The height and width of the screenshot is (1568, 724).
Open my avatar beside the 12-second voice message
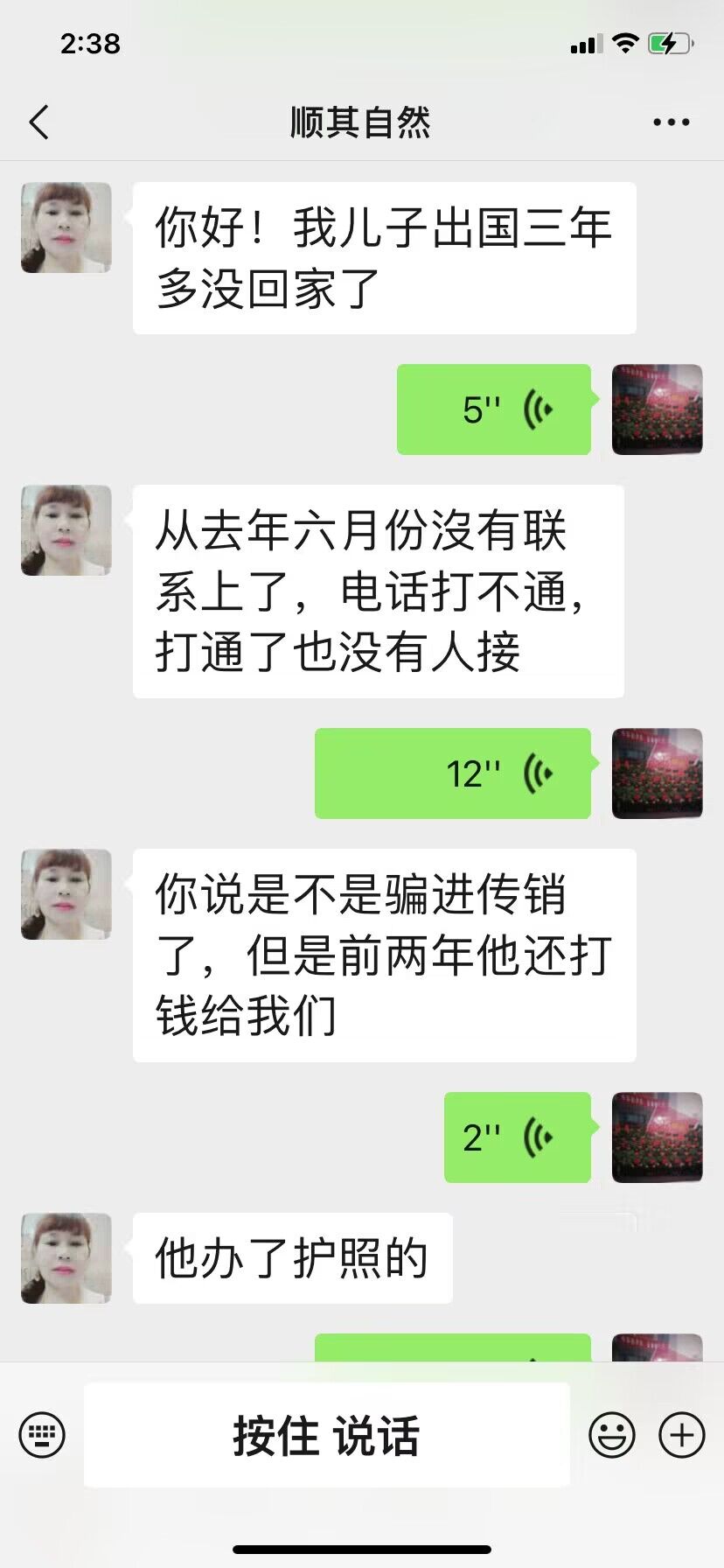pos(657,773)
